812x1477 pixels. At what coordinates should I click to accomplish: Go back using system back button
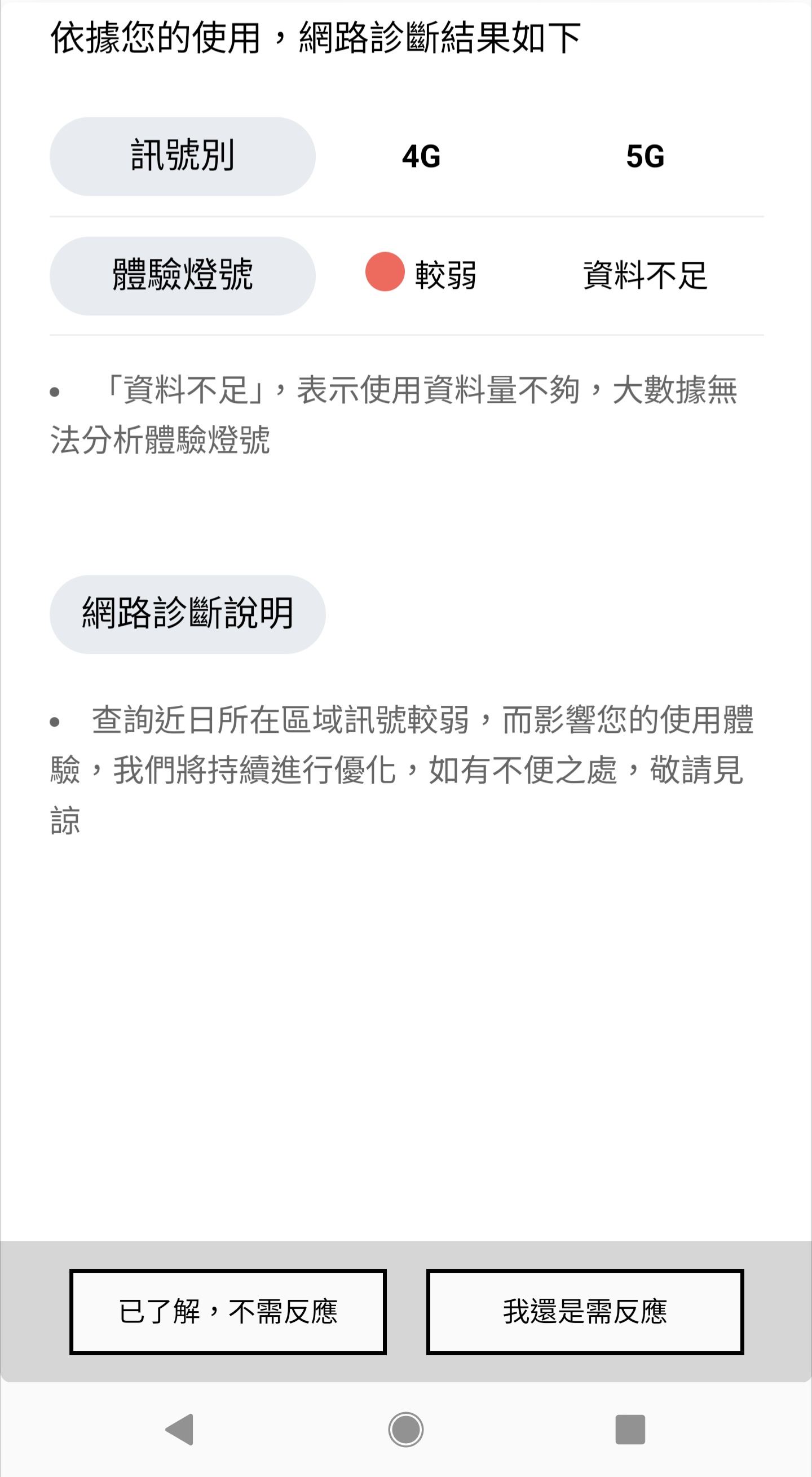coord(179,1430)
